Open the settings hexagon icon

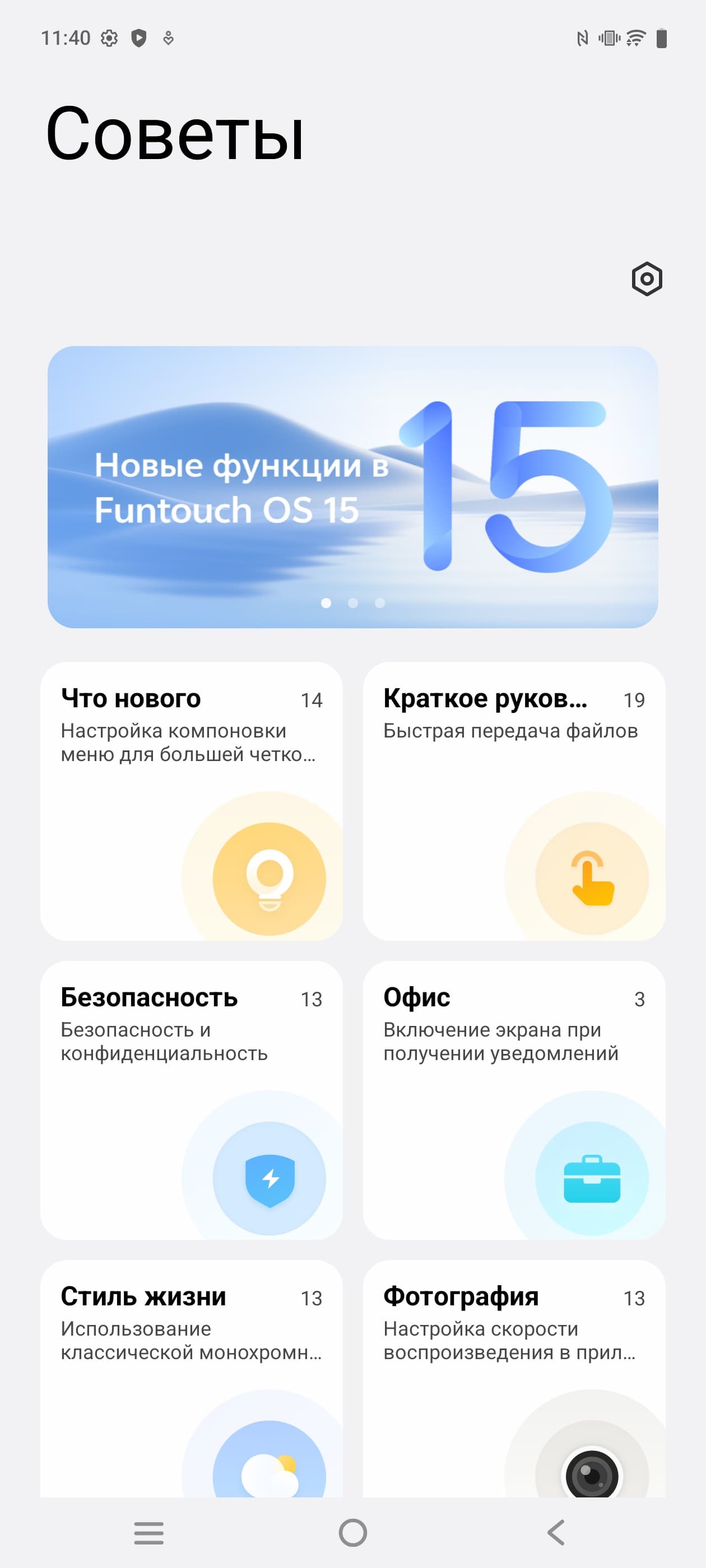click(646, 279)
